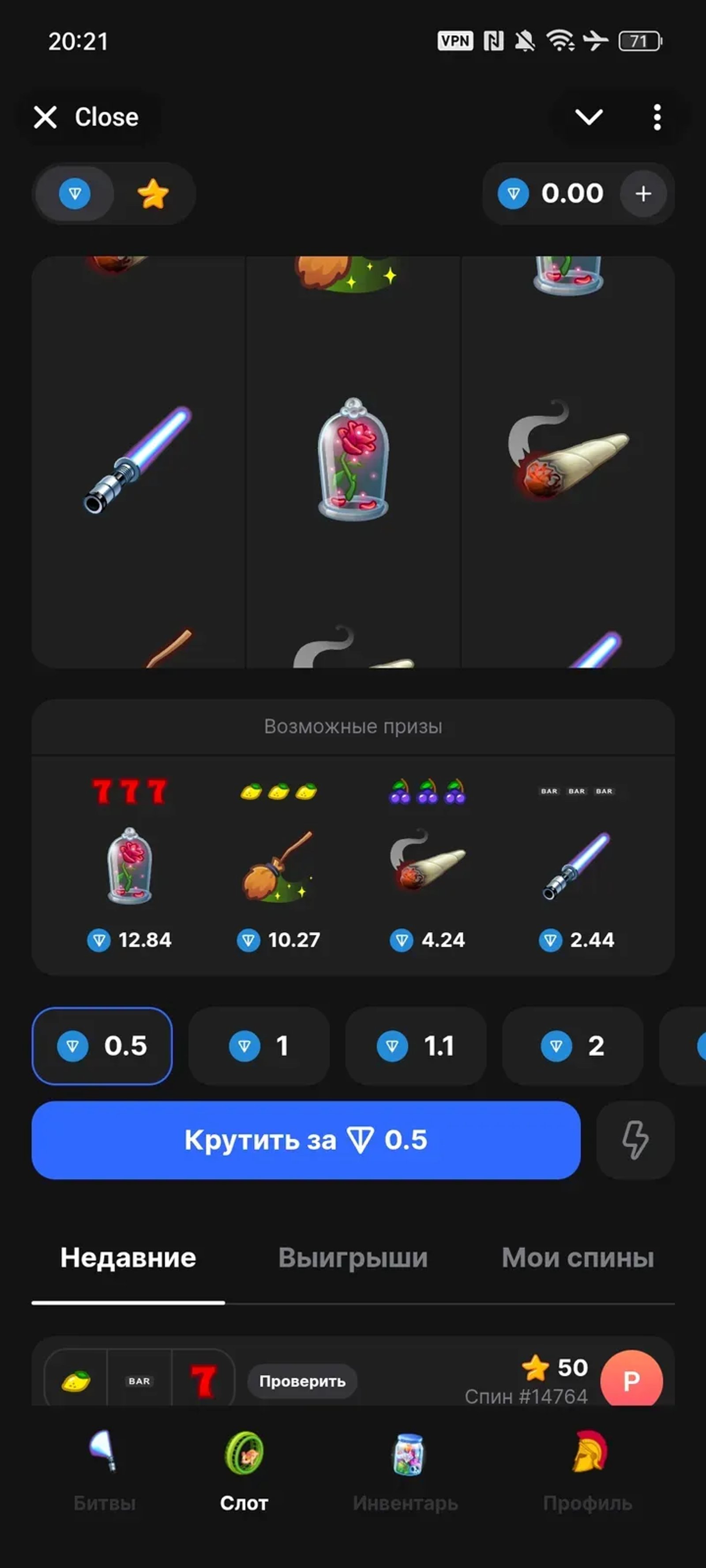
Task: Tap the orange P avatar icon
Action: [634, 1382]
